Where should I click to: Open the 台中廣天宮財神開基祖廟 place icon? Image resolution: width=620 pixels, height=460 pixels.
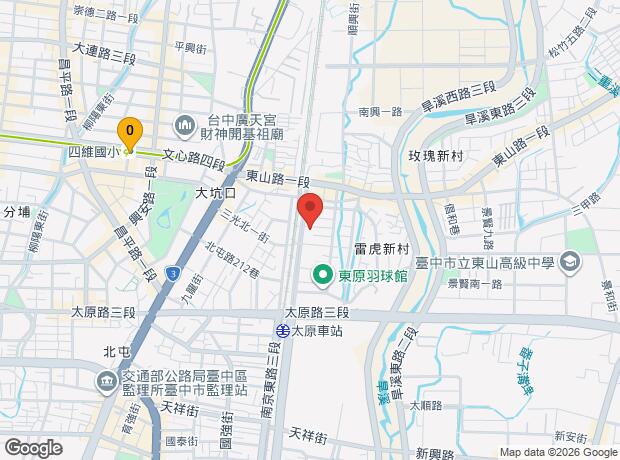[185, 127]
